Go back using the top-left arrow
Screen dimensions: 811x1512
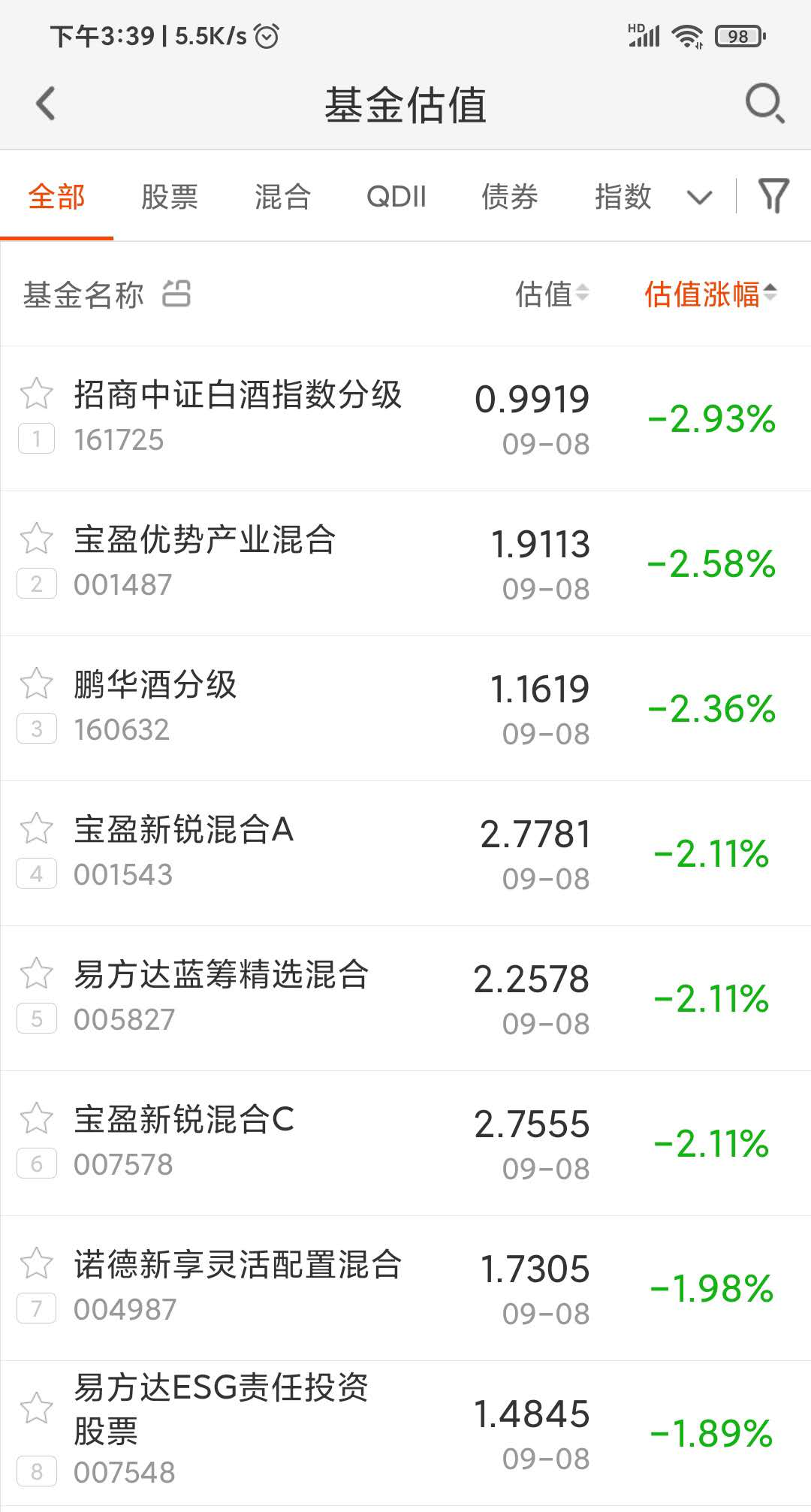point(46,104)
